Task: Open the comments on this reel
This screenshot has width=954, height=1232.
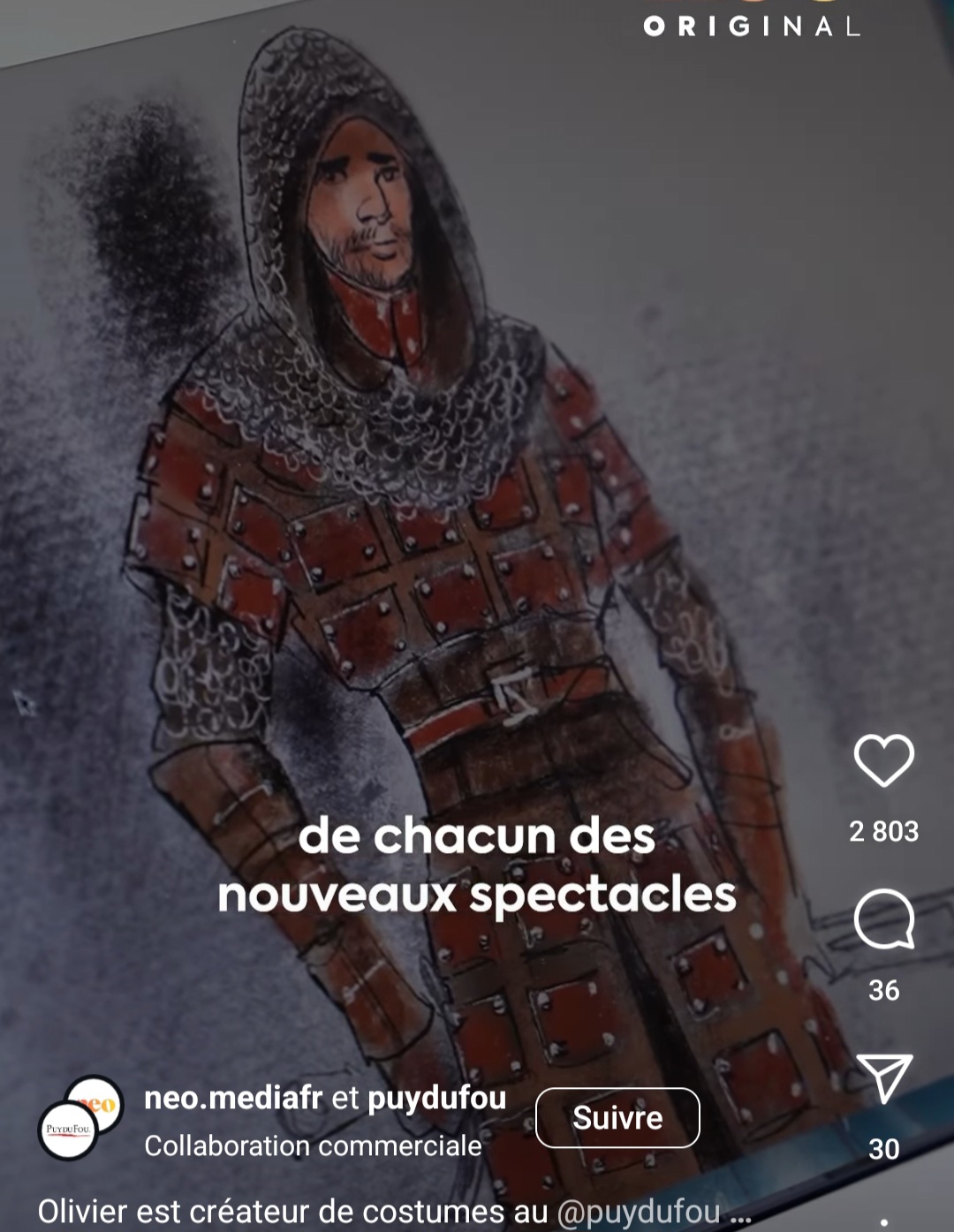Action: [x=883, y=919]
